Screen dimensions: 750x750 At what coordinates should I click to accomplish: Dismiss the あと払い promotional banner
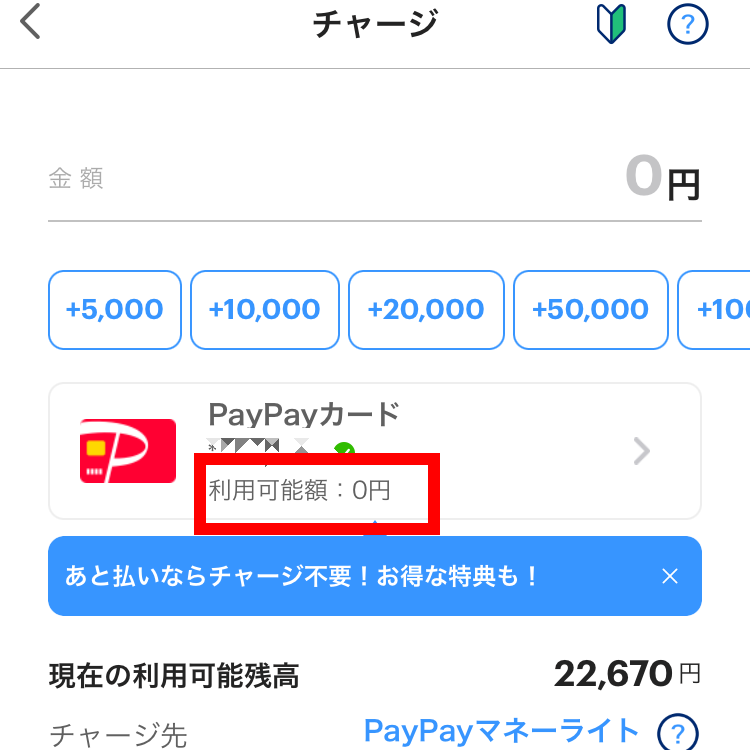pyautogui.click(x=670, y=576)
